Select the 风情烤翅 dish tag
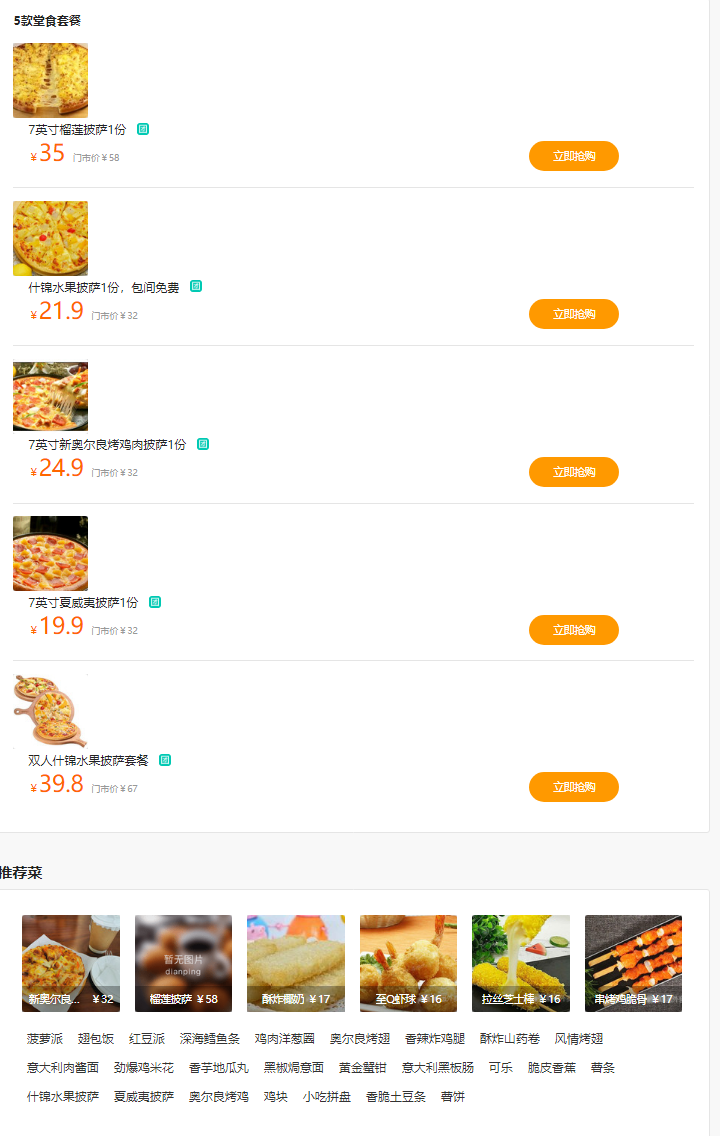 (579, 1039)
